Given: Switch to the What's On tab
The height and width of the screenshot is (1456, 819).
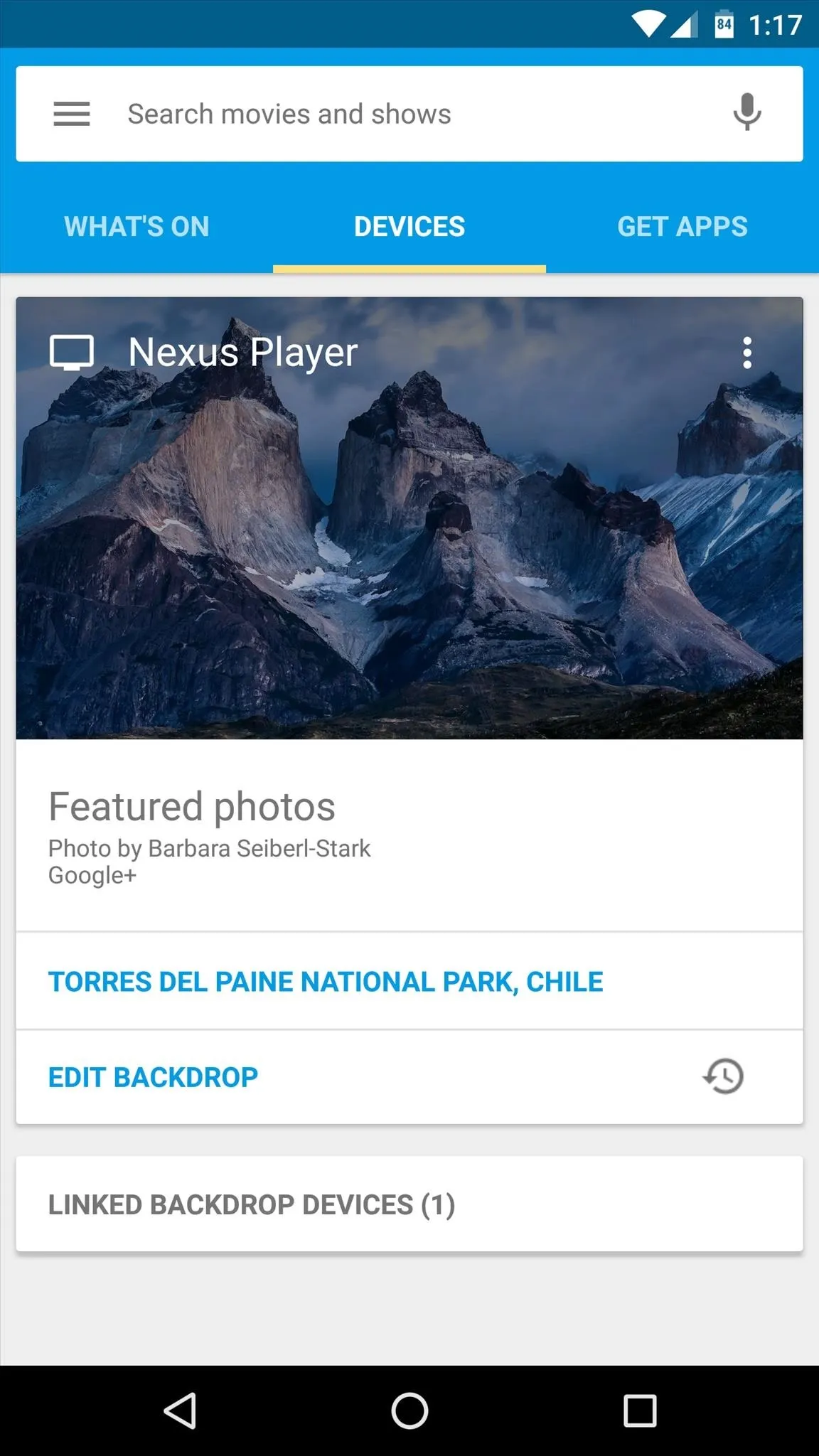Looking at the screenshot, I should click(136, 227).
